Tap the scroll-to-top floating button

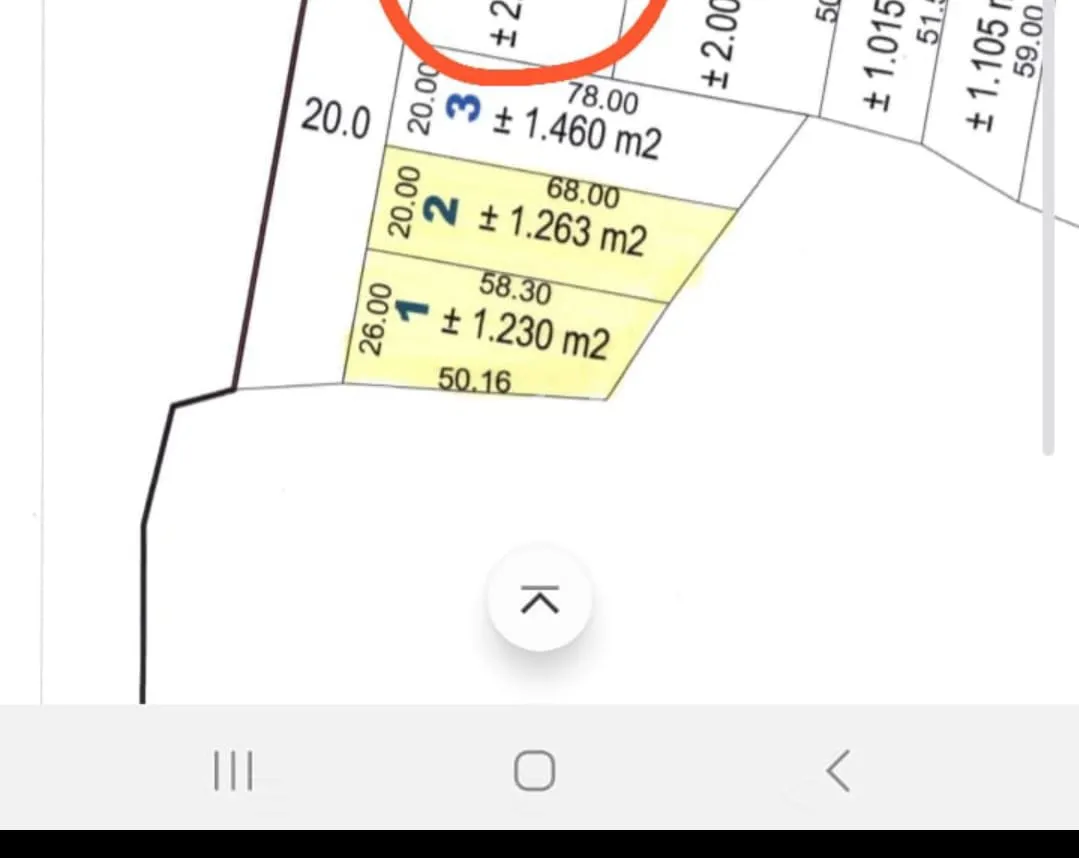pos(539,600)
